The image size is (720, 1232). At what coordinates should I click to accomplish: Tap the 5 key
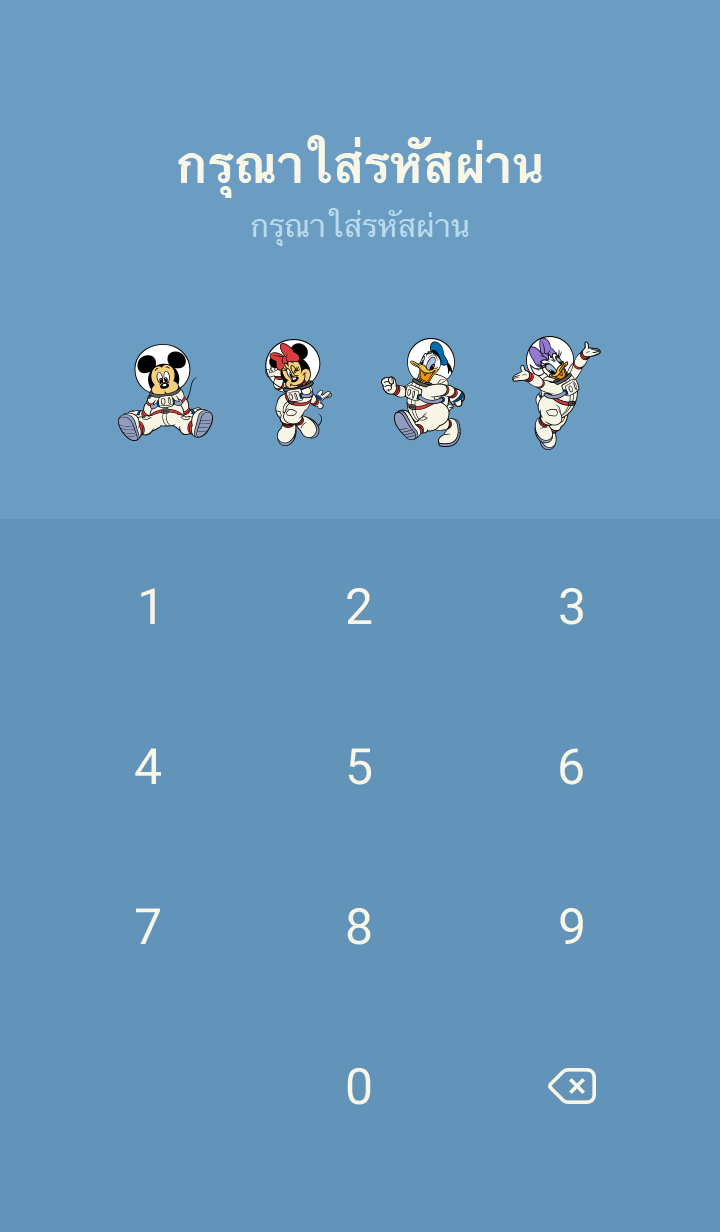pyautogui.click(x=359, y=767)
